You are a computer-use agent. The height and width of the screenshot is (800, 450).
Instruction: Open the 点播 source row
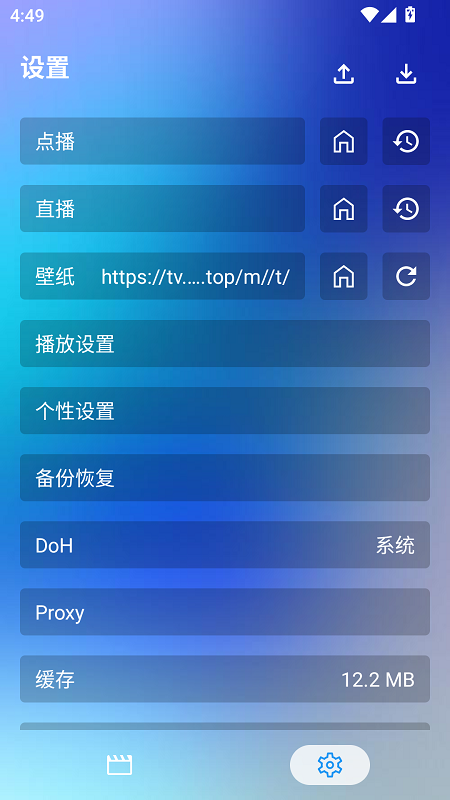pyautogui.click(x=162, y=141)
